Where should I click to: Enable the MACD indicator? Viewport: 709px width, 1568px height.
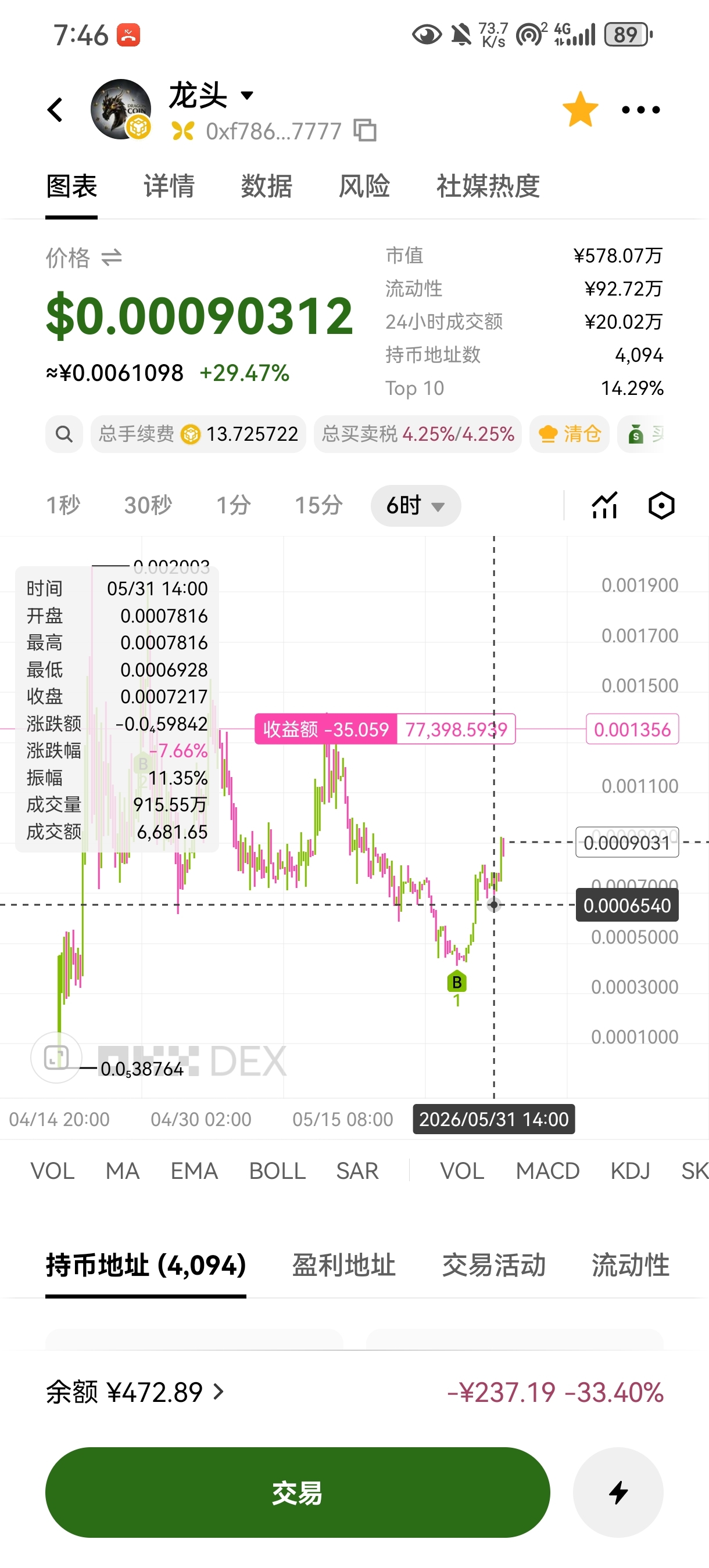pyautogui.click(x=547, y=1171)
